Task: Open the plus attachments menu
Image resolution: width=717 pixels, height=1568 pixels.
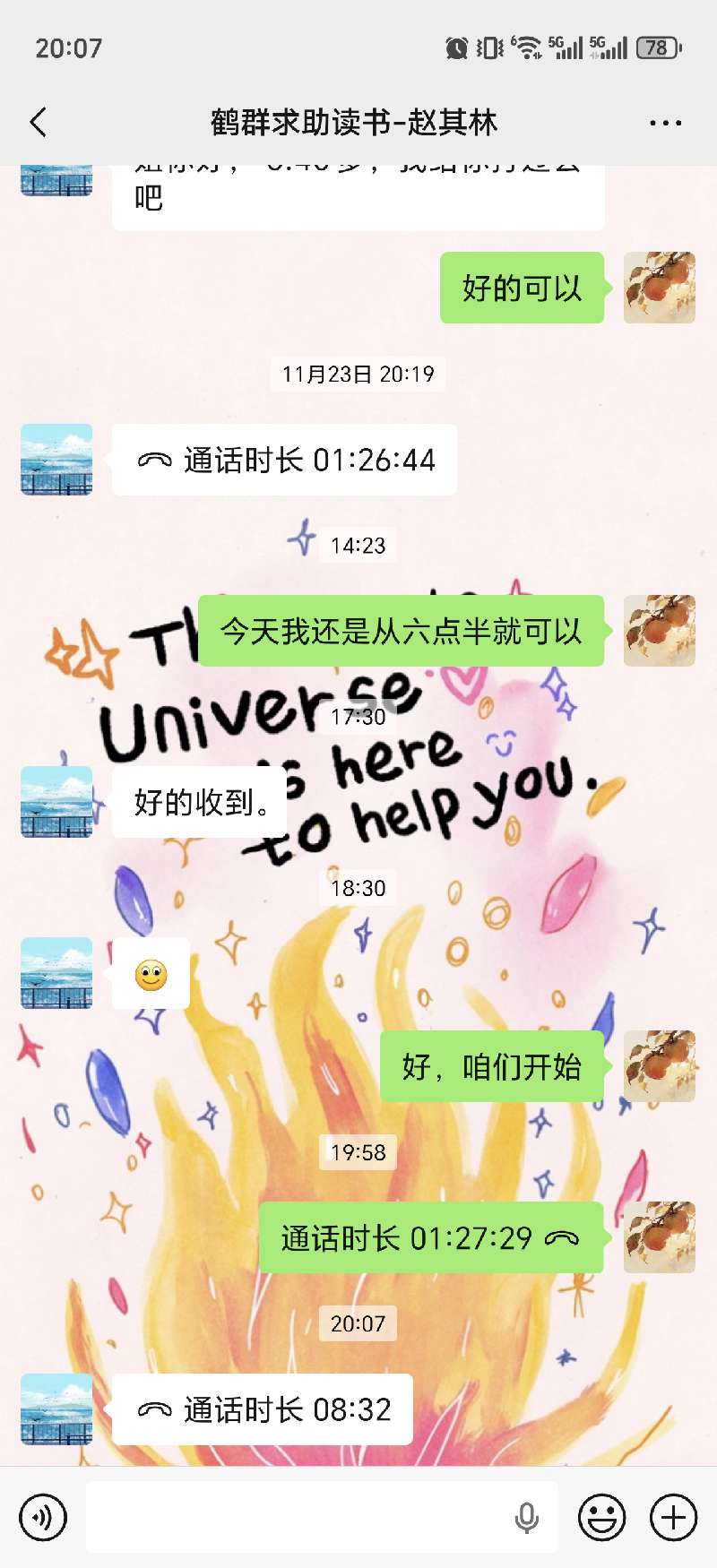Action: click(x=673, y=1518)
